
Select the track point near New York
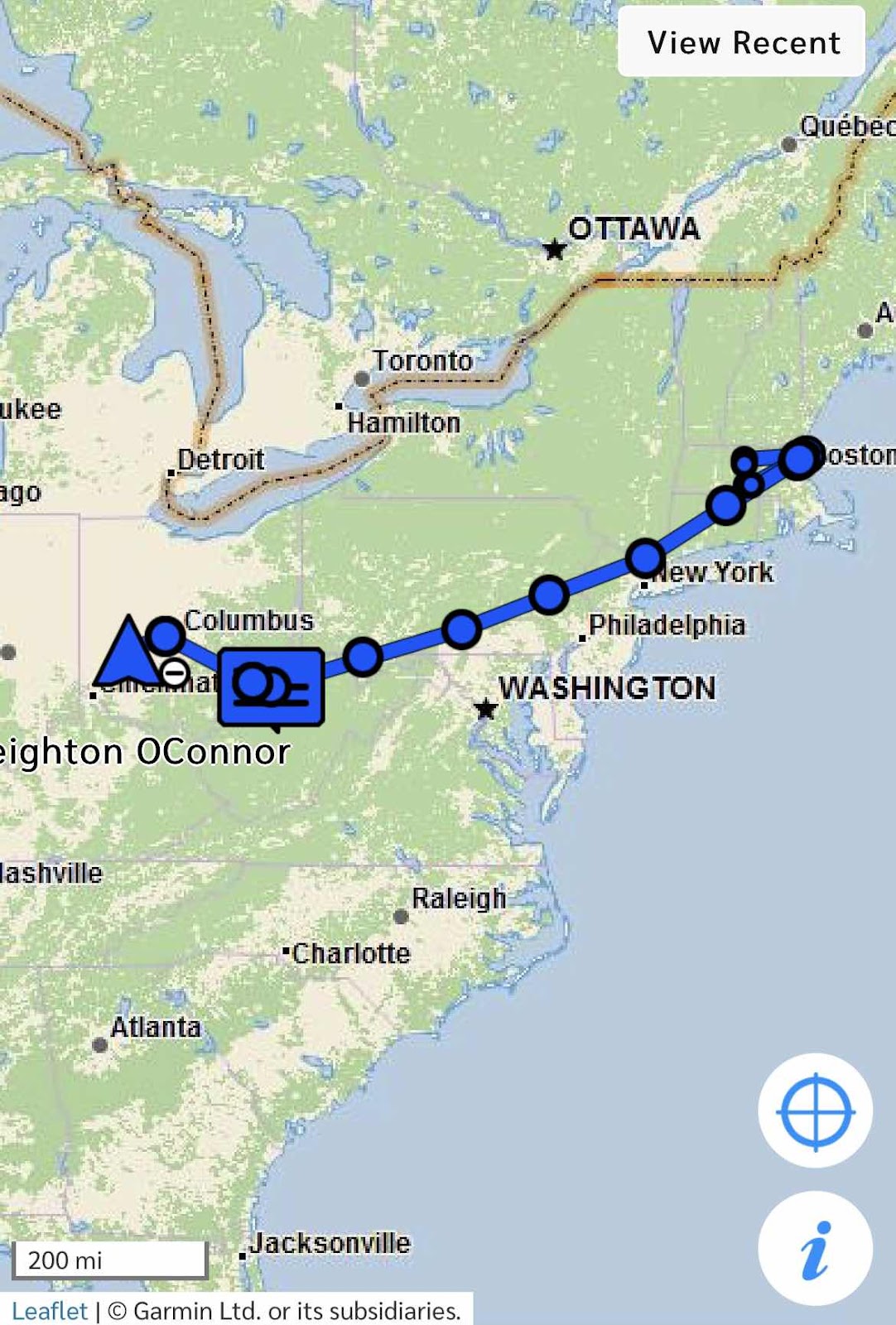(645, 557)
